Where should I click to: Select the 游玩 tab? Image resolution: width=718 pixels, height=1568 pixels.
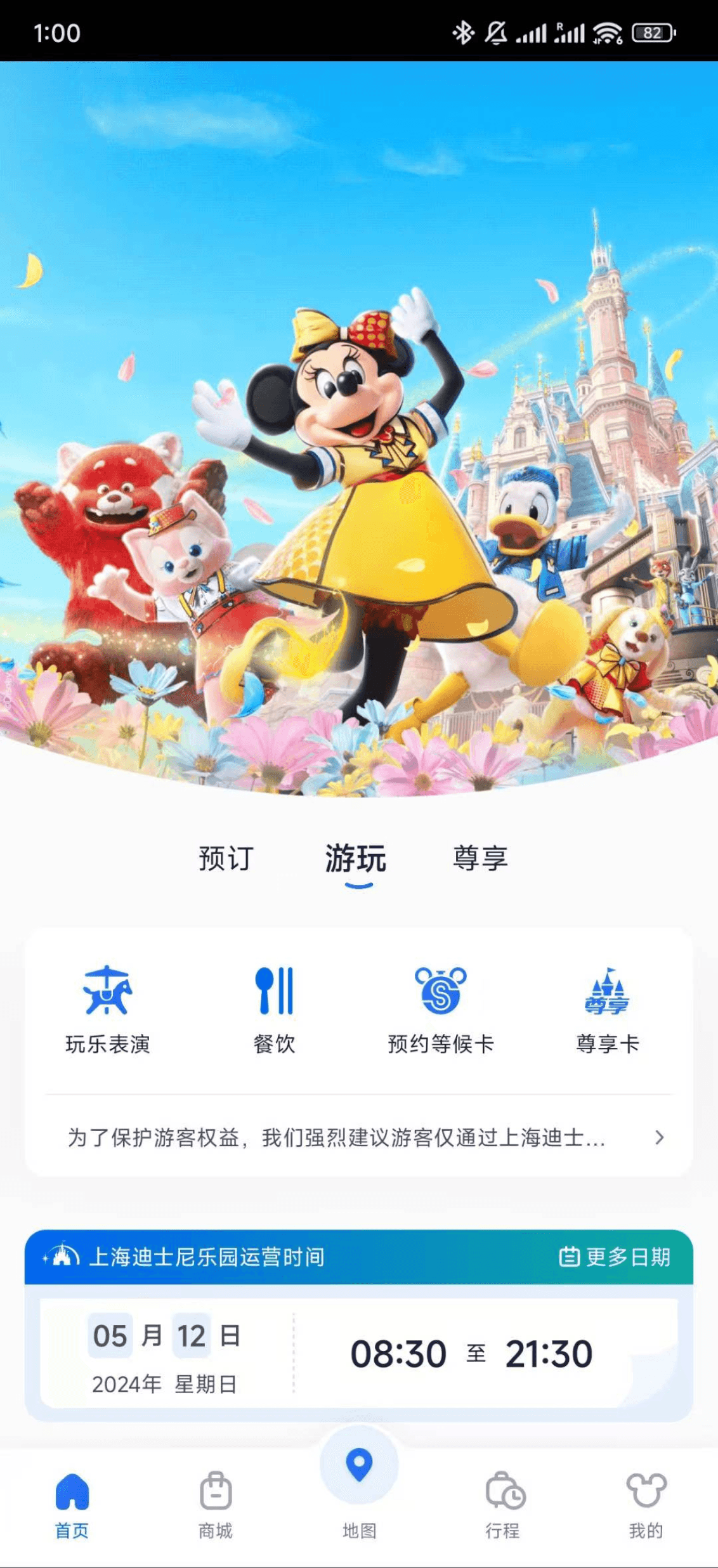pyautogui.click(x=356, y=859)
